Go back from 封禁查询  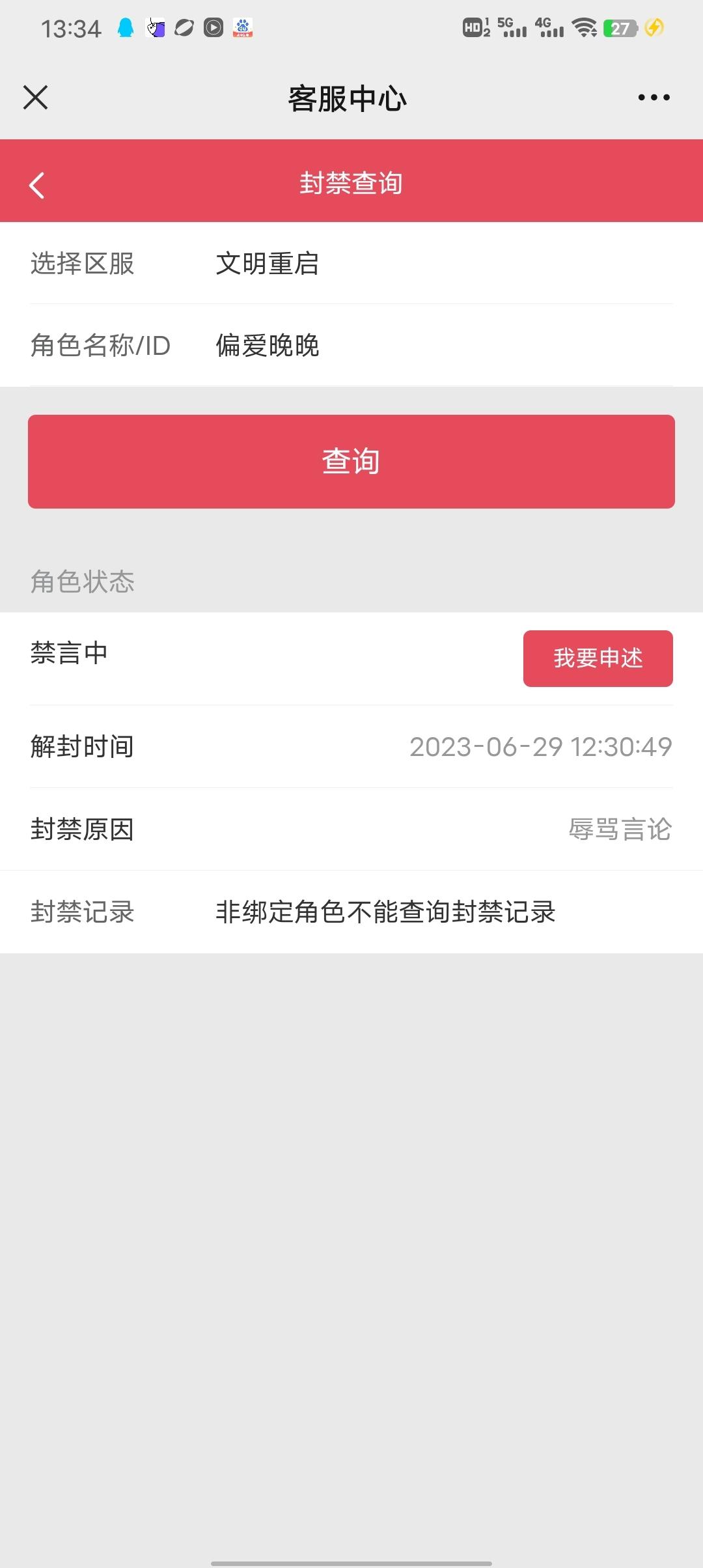click(x=37, y=185)
